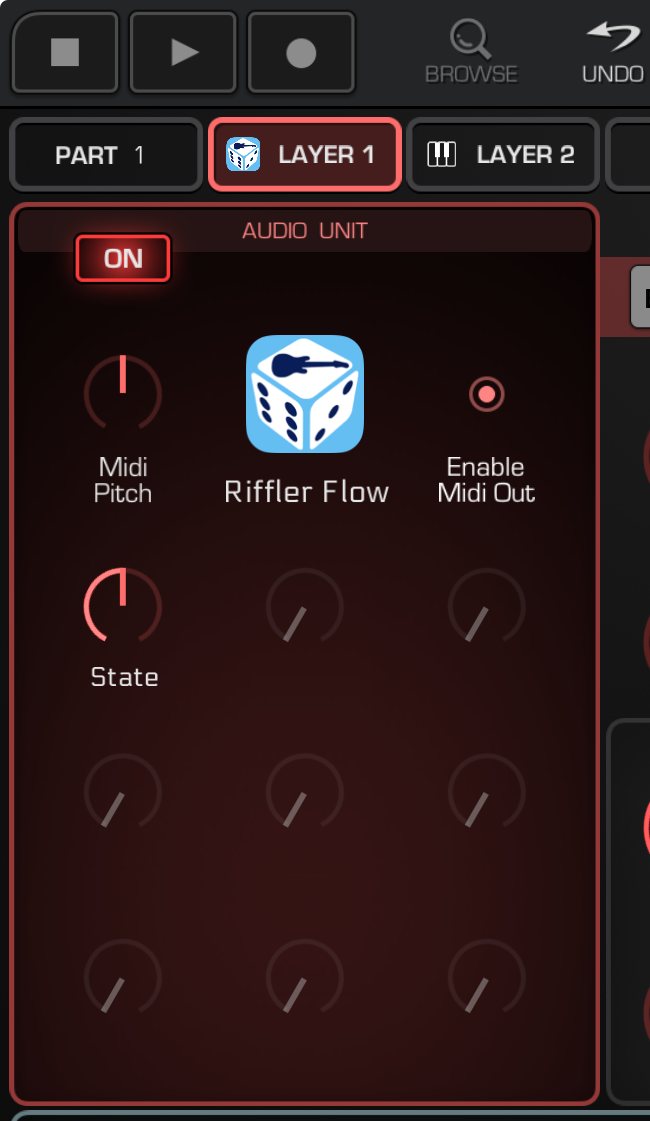
Task: Toggle Enable Midi Out
Action: (x=487, y=394)
